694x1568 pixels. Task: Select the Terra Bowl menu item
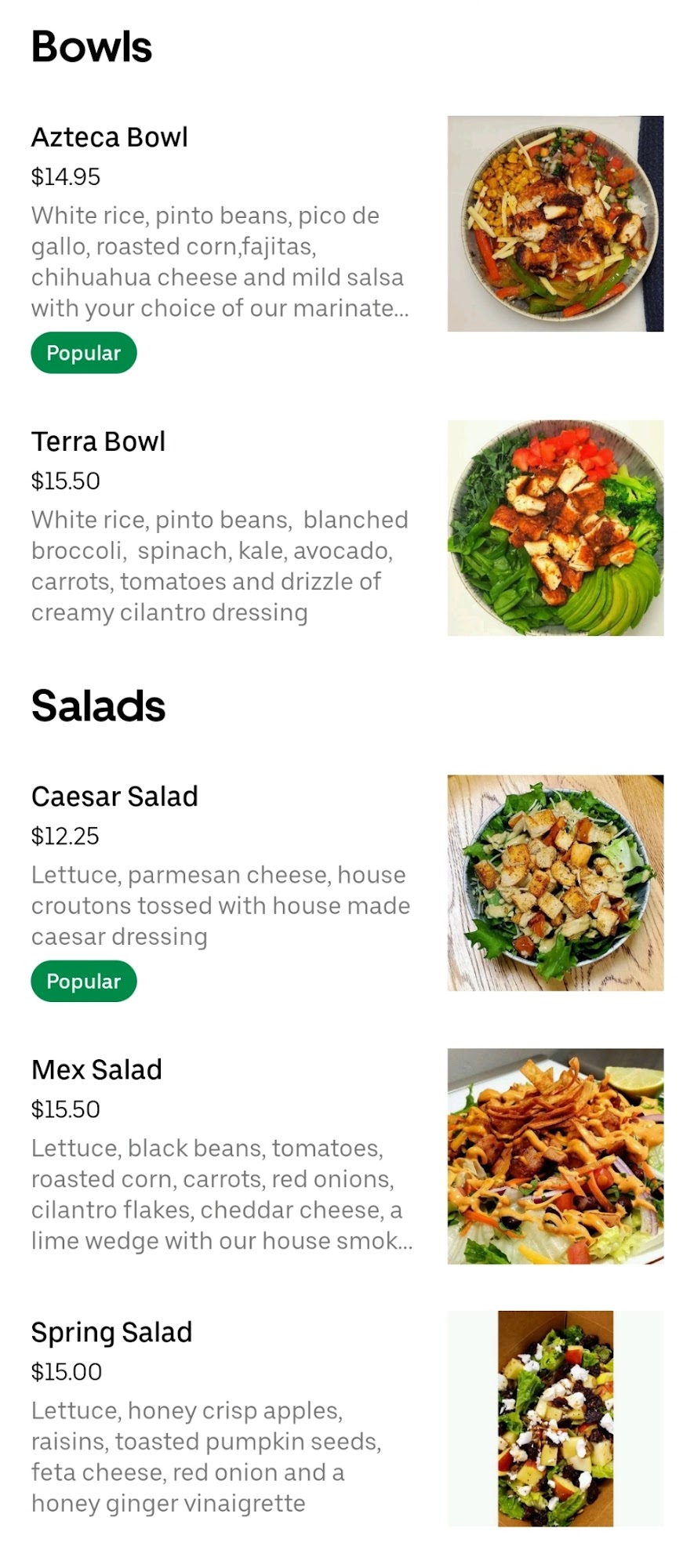click(99, 442)
